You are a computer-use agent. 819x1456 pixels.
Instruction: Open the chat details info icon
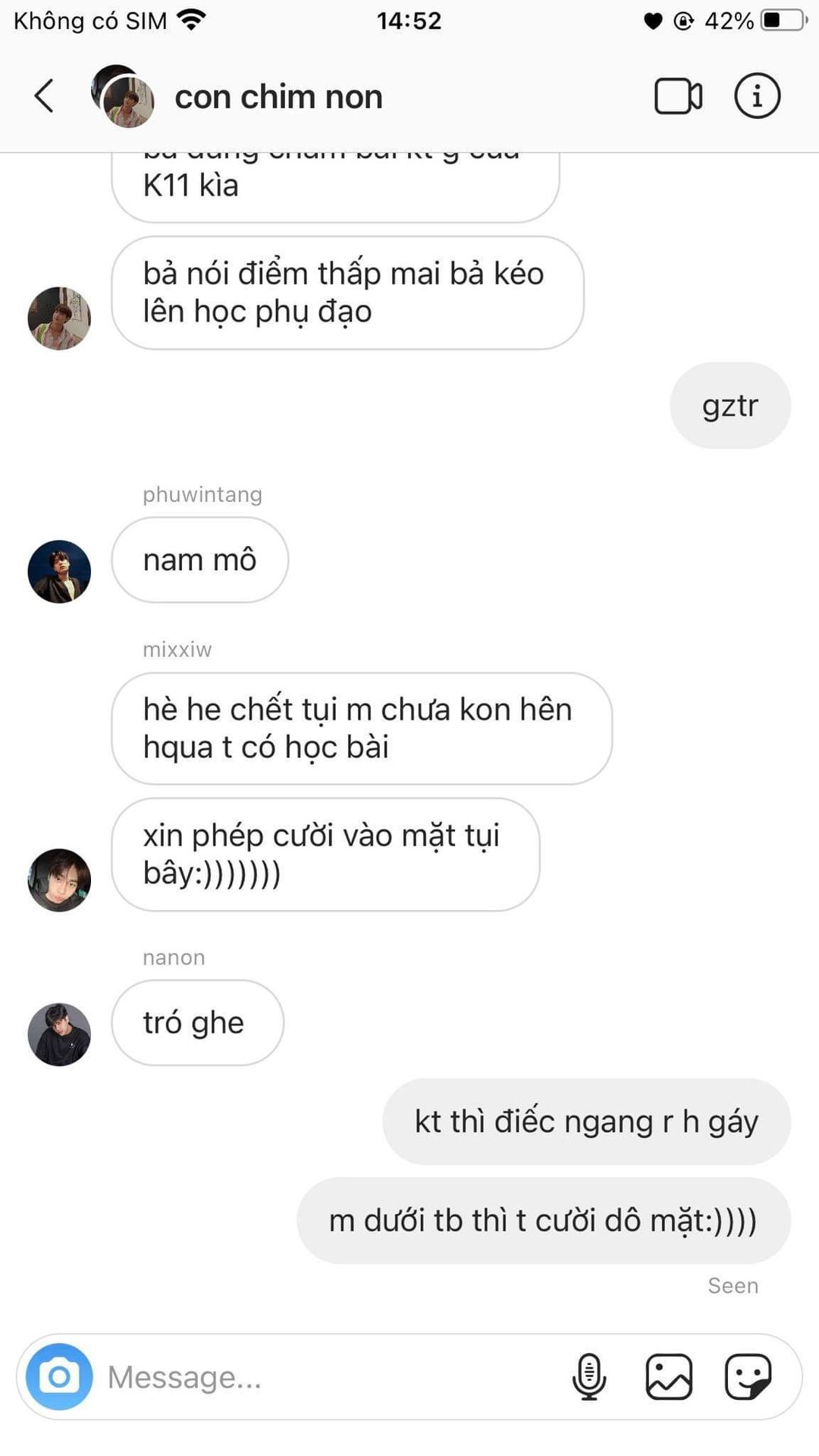click(756, 96)
